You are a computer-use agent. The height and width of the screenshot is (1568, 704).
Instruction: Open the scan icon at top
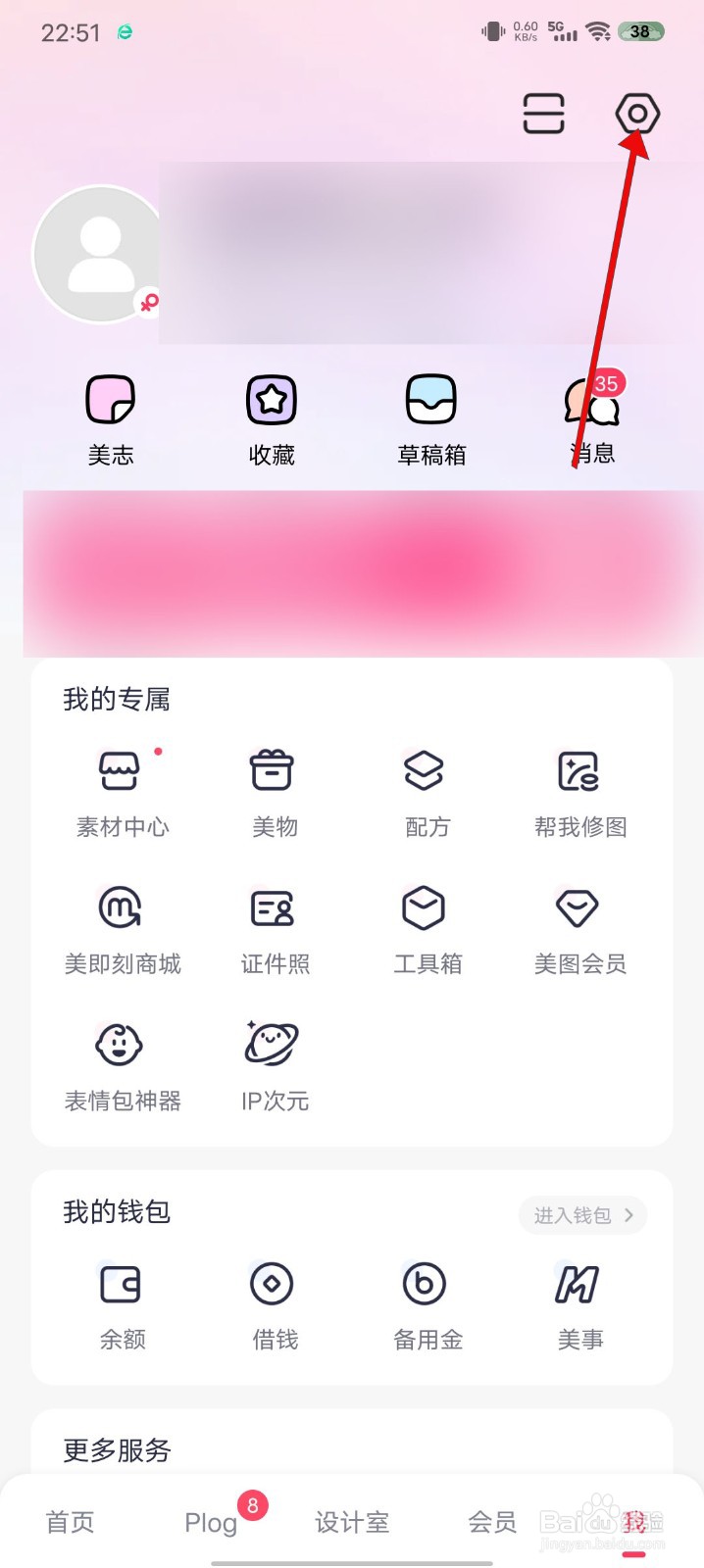[x=543, y=114]
